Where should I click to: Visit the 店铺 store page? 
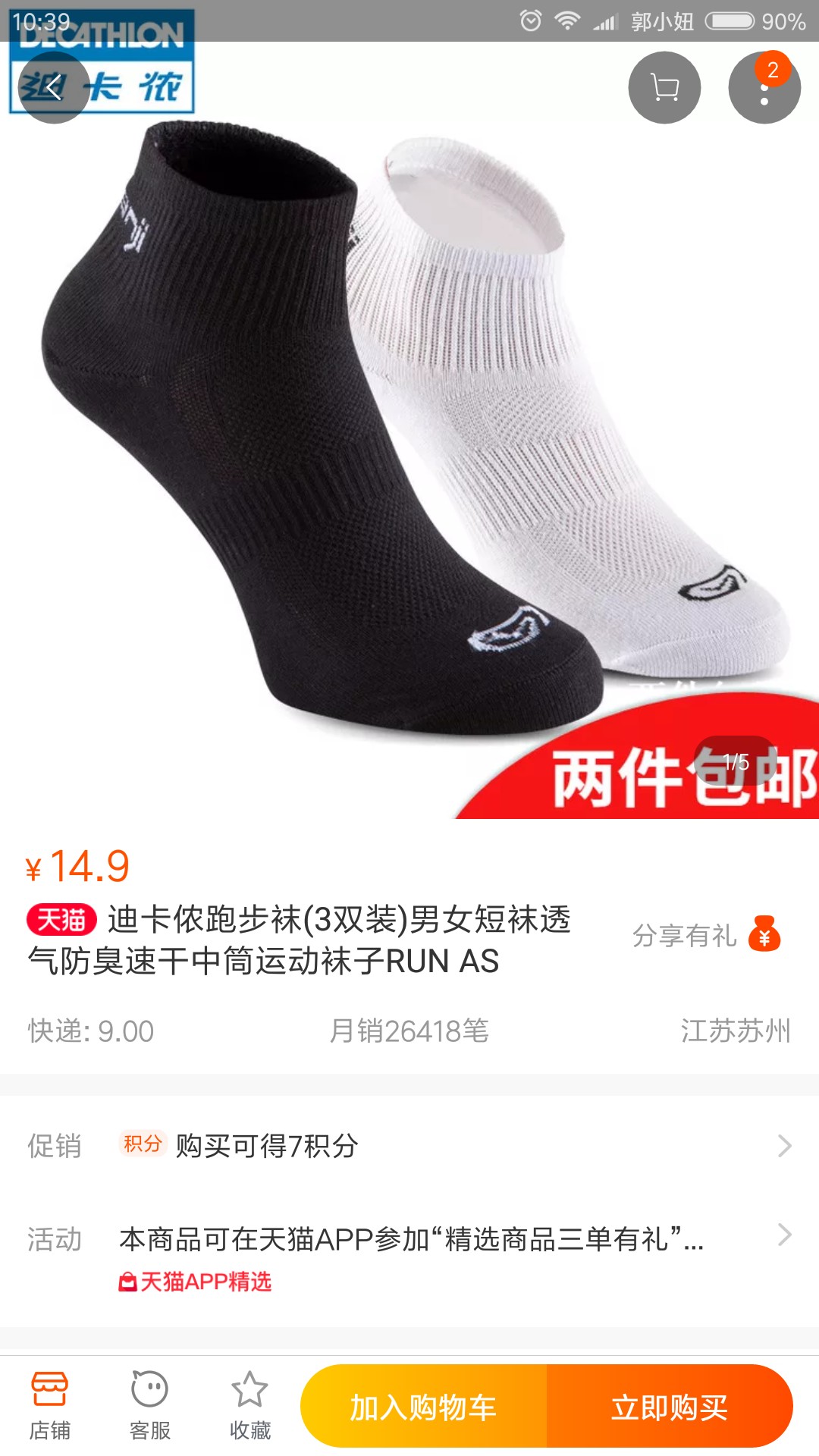(50, 1406)
